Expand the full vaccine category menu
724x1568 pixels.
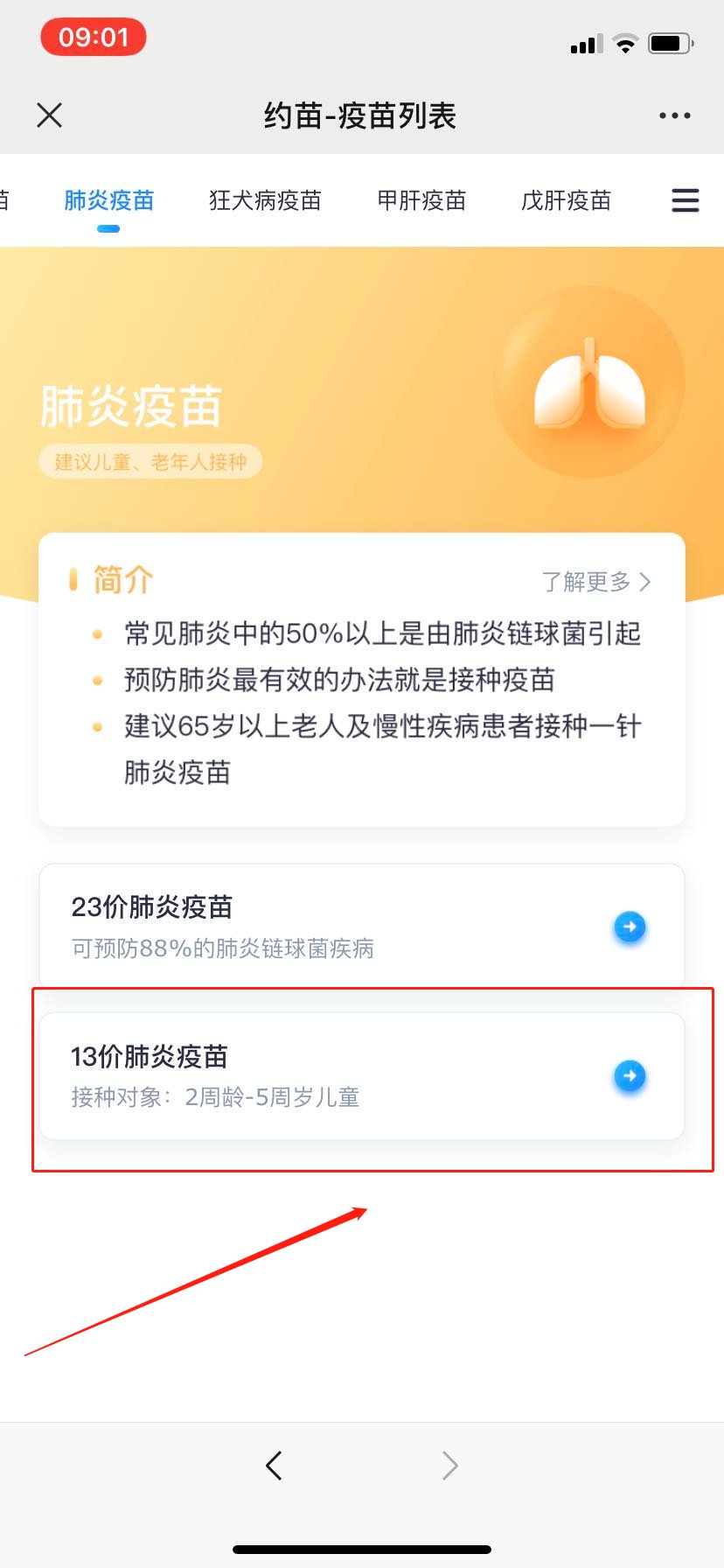point(685,200)
